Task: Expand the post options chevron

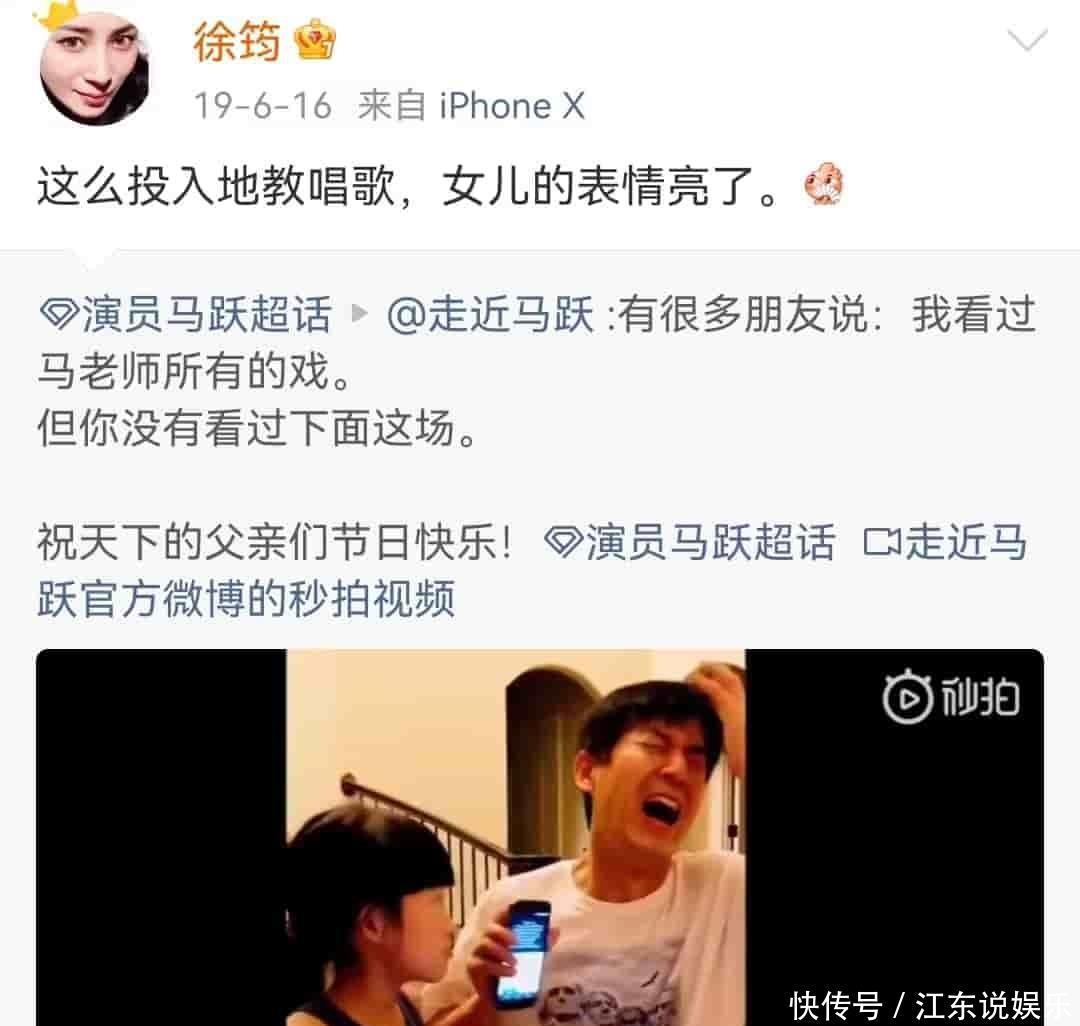Action: tap(1026, 41)
